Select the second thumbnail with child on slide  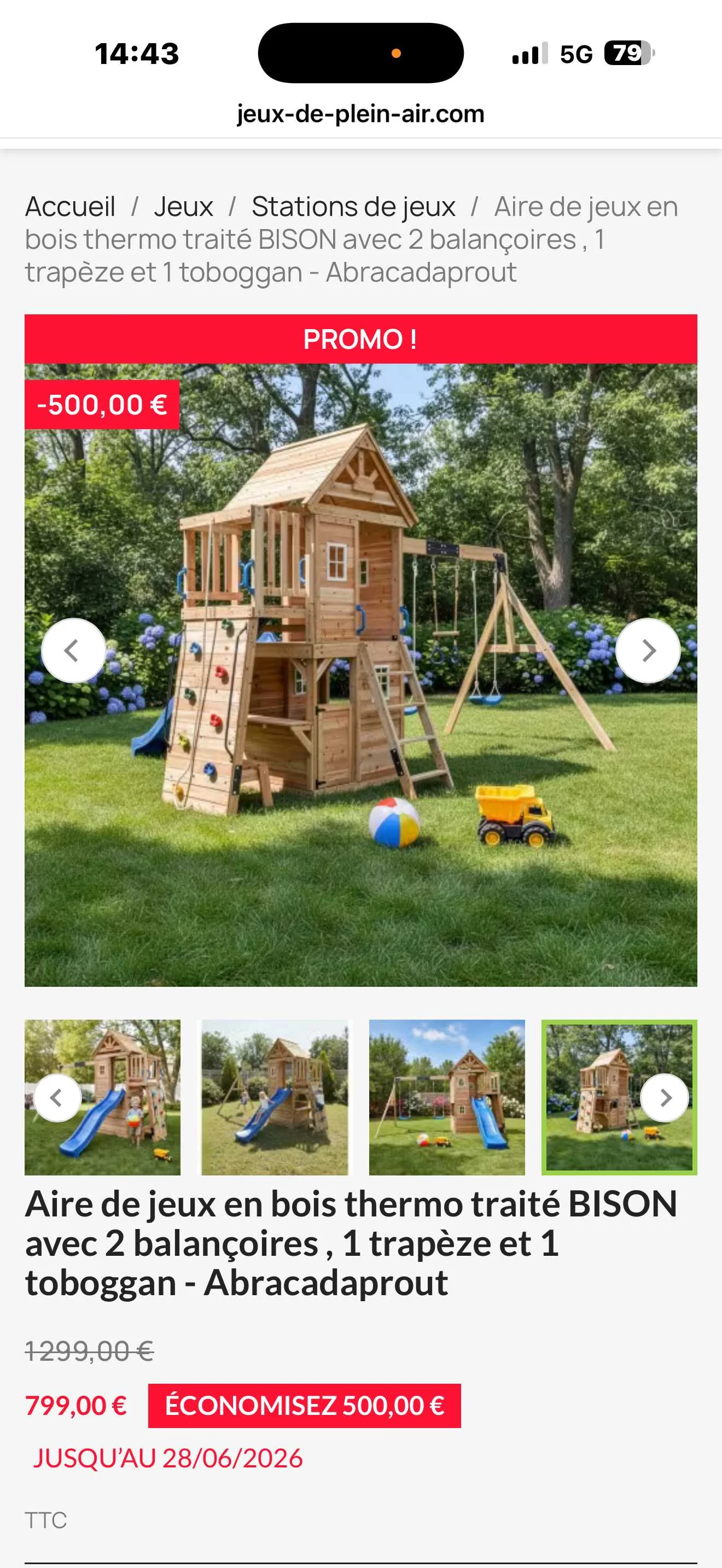pos(275,1097)
